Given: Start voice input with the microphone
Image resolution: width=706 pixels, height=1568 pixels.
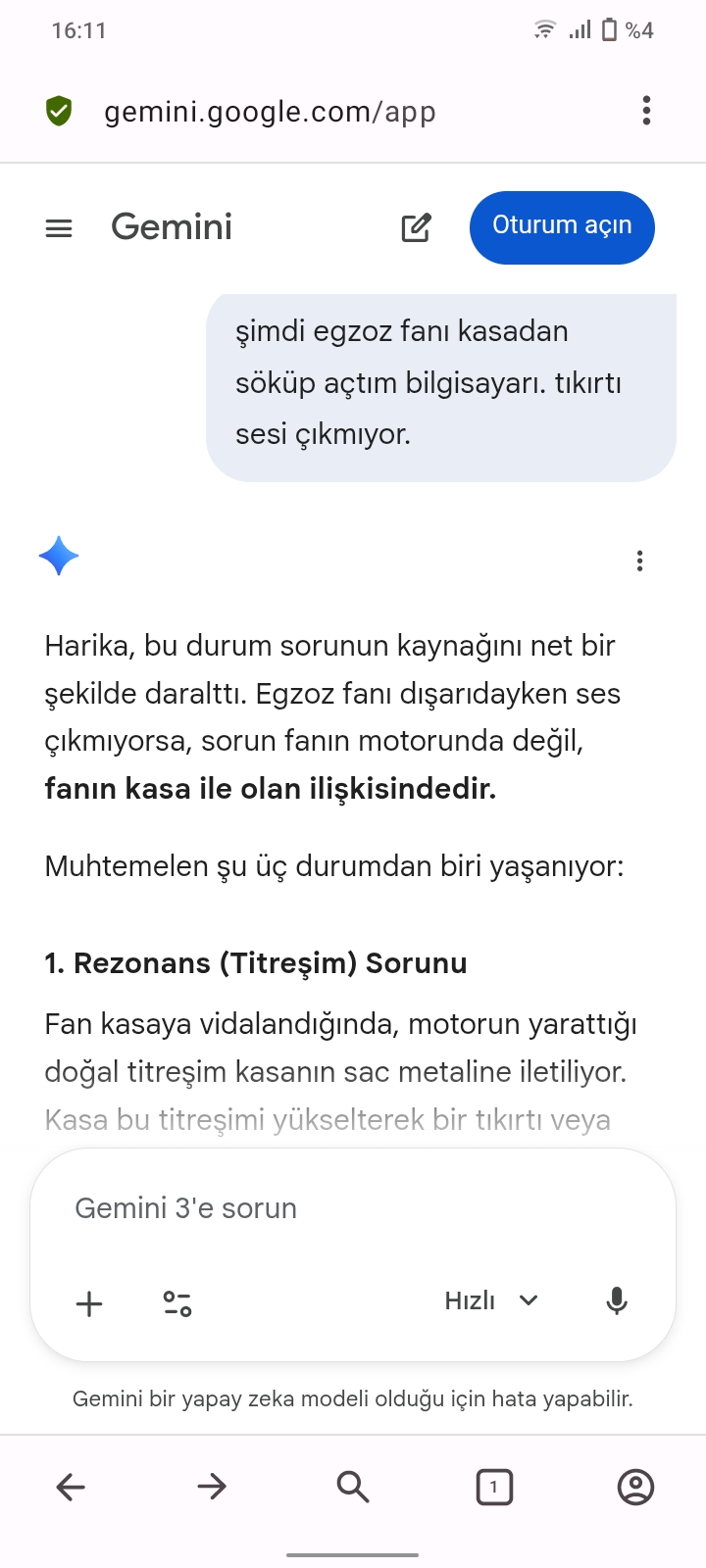Looking at the screenshot, I should [x=617, y=1301].
